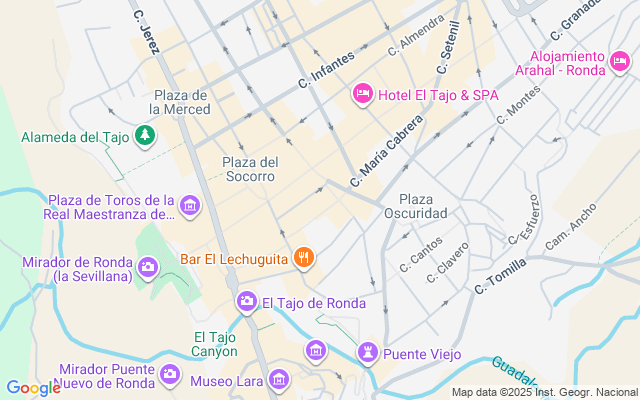Select the Hotel El Tajo & SPA marker
The image size is (640, 400).
(362, 94)
